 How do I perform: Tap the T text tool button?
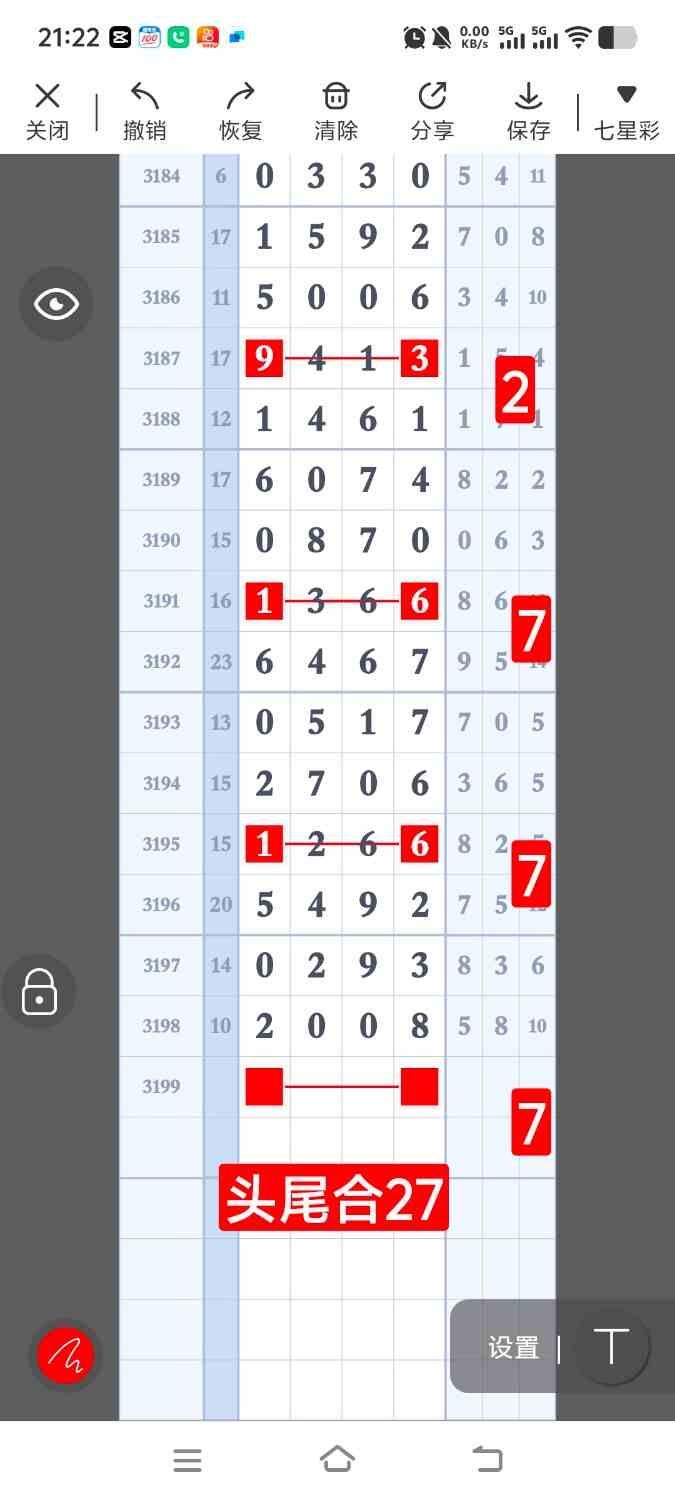pyautogui.click(x=611, y=1347)
